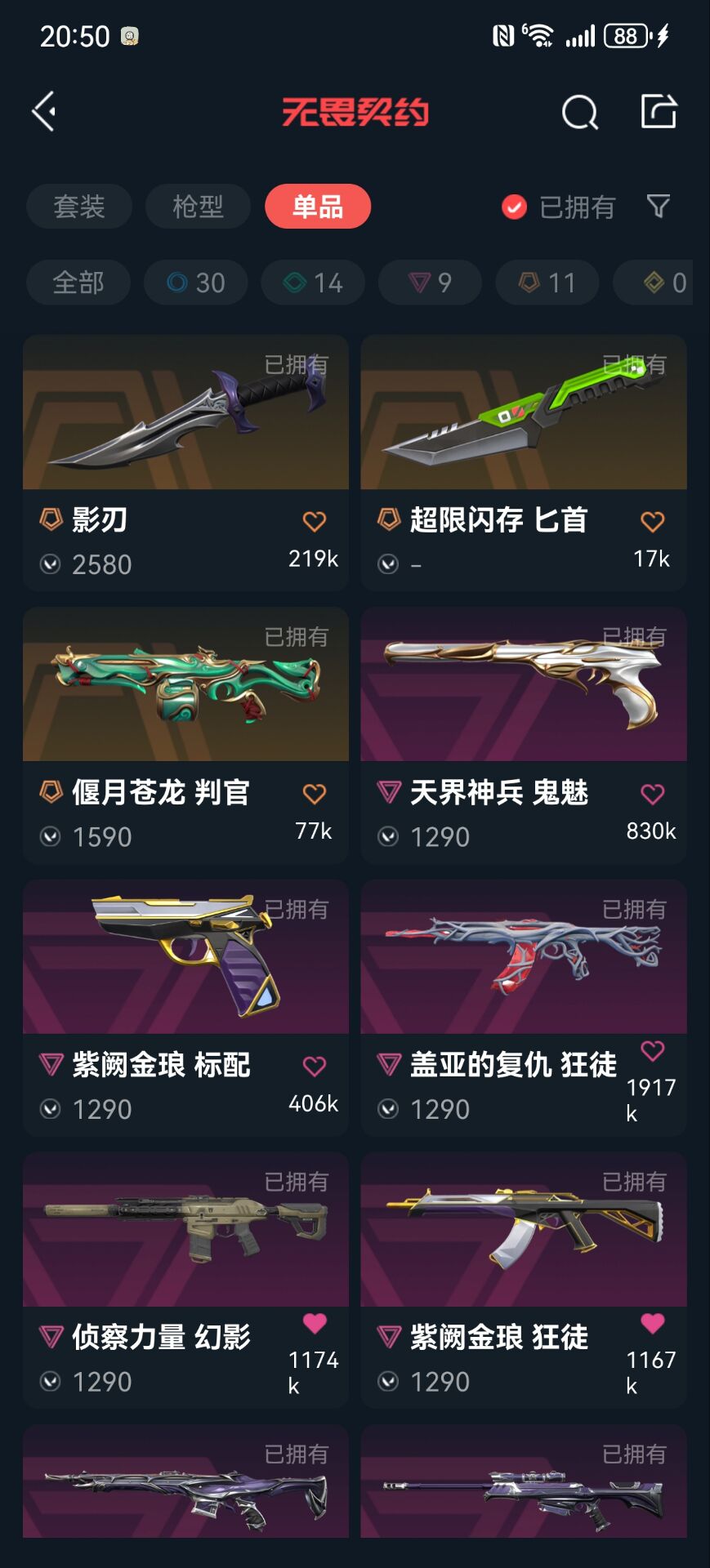Select the 全部 chip
This screenshot has width=710, height=1568.
78,283
